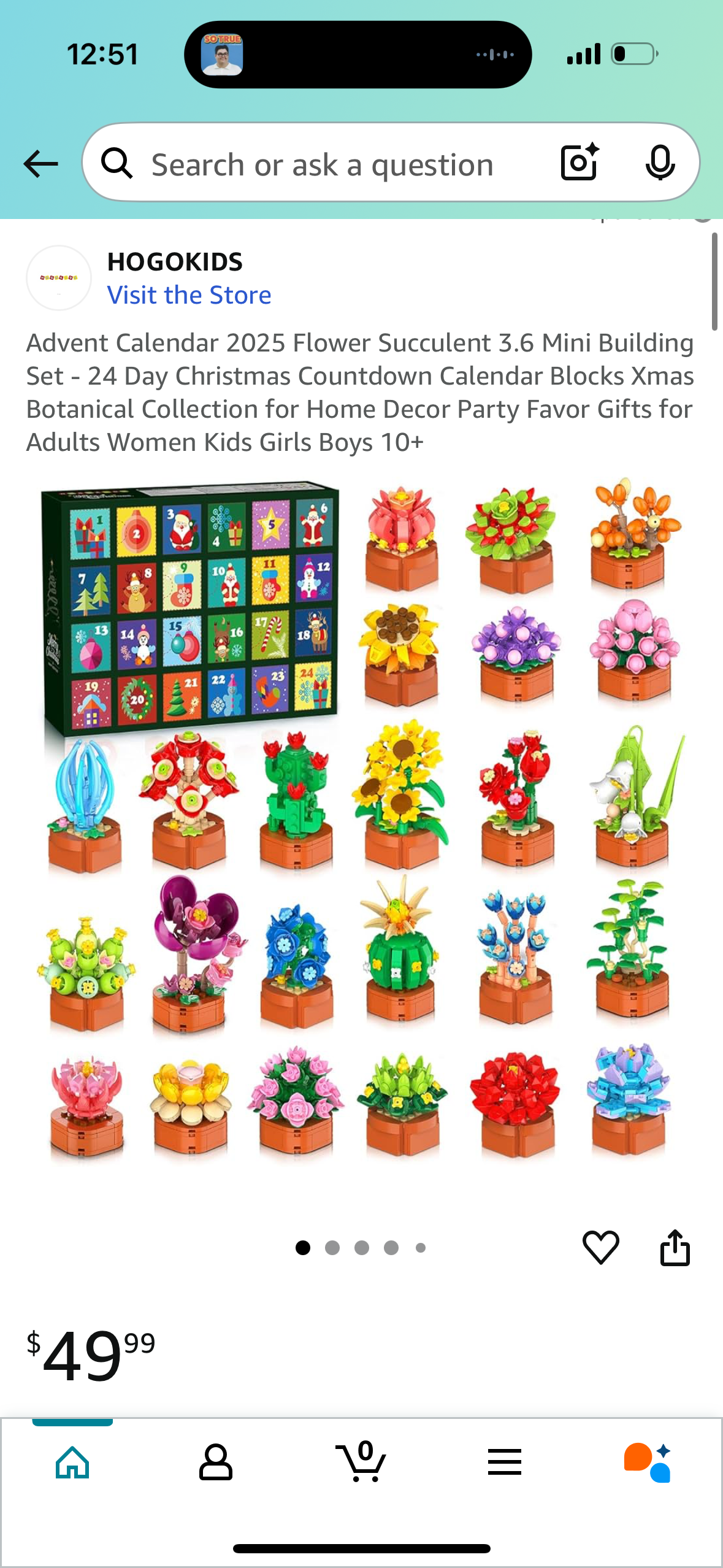This screenshot has width=723, height=1568.
Task: Visit the HOGOKIDS store
Action: (x=189, y=295)
